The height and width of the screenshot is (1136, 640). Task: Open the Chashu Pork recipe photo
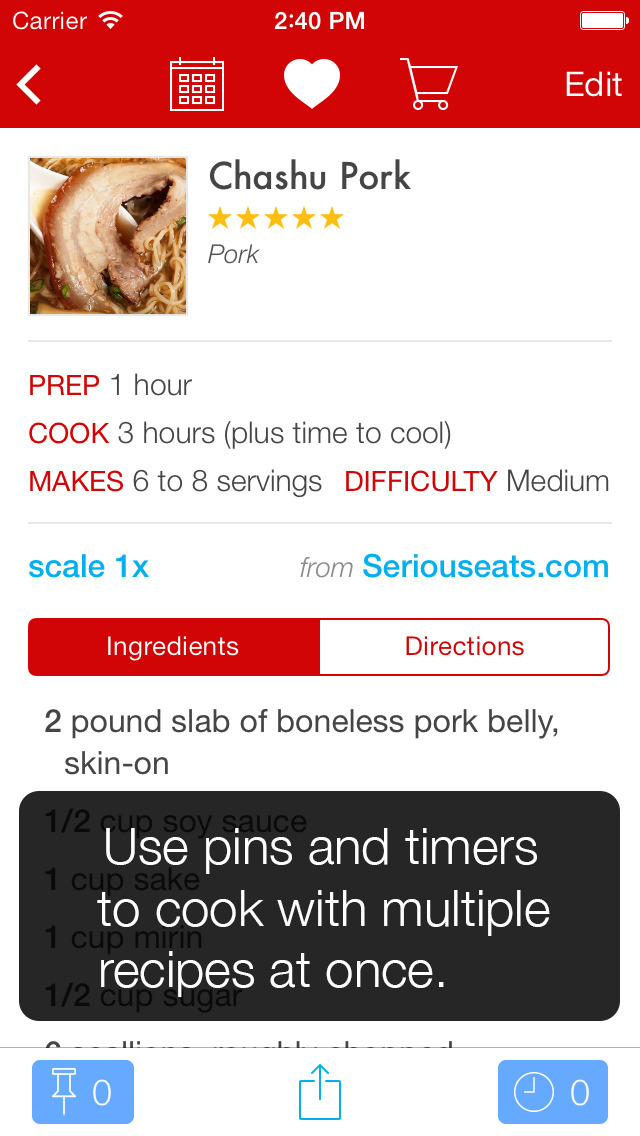108,236
